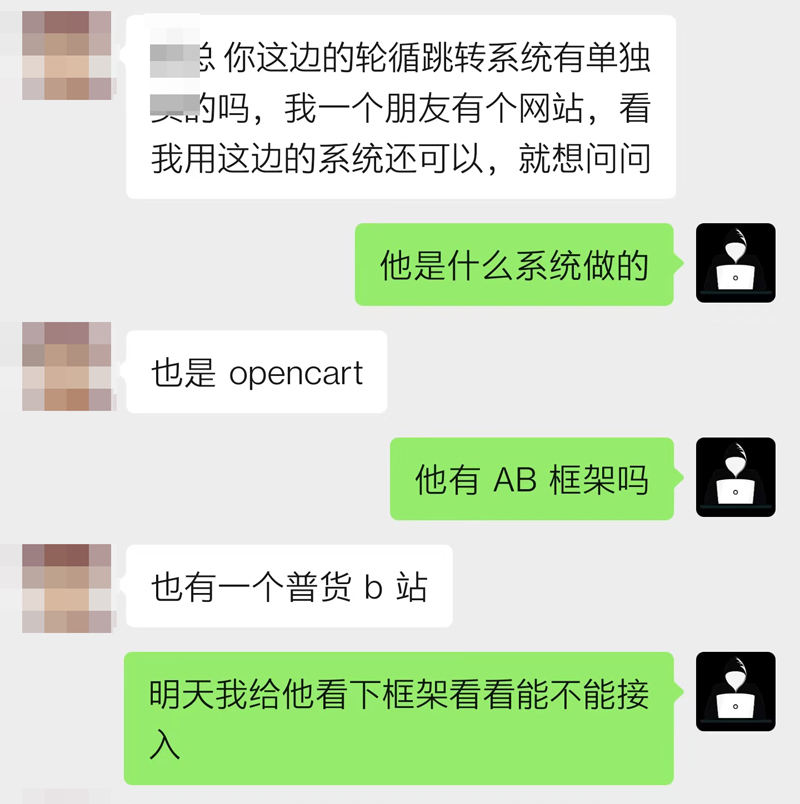
Task: View profile from avatar beside "也有一个普货 b 站"
Action: [68, 588]
